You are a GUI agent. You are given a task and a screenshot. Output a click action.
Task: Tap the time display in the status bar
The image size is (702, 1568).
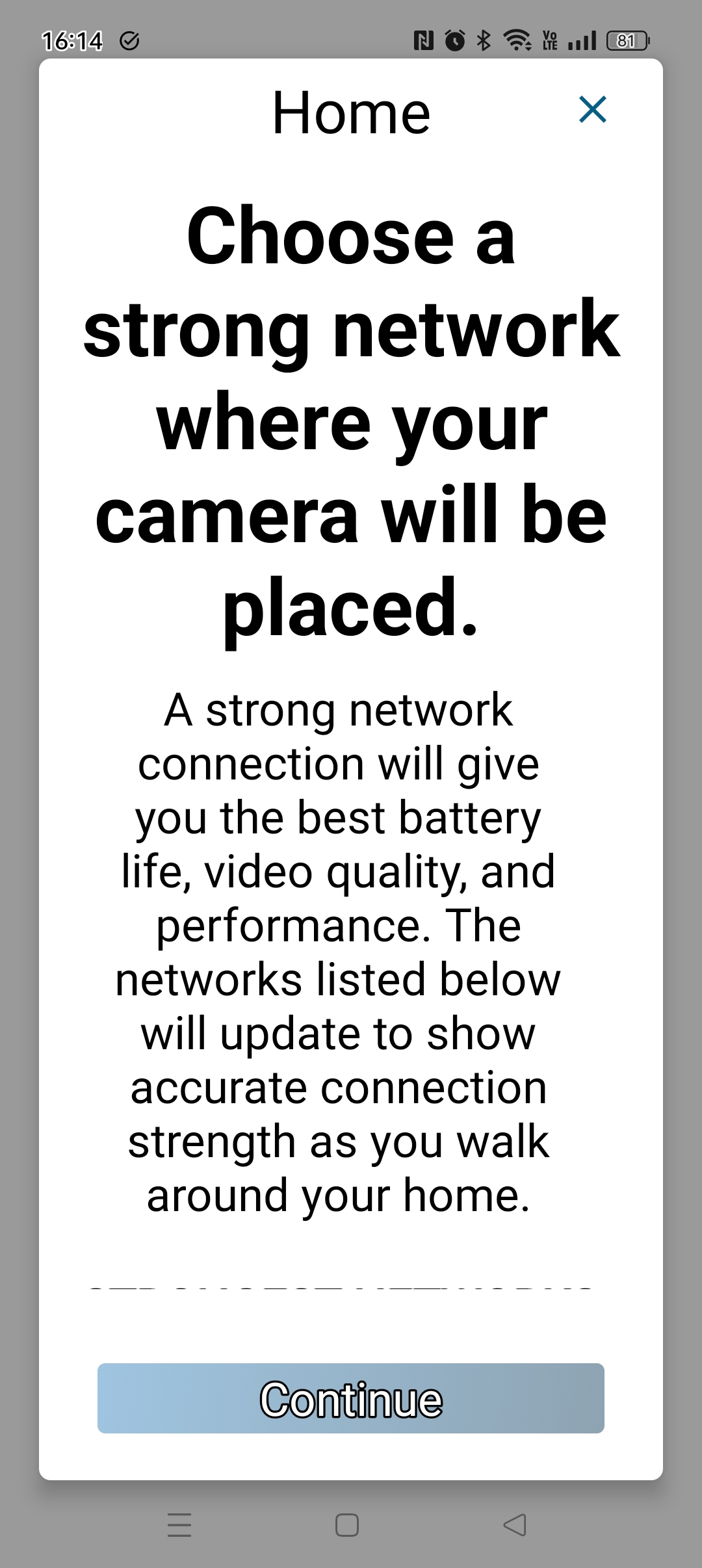pyautogui.click(x=73, y=40)
